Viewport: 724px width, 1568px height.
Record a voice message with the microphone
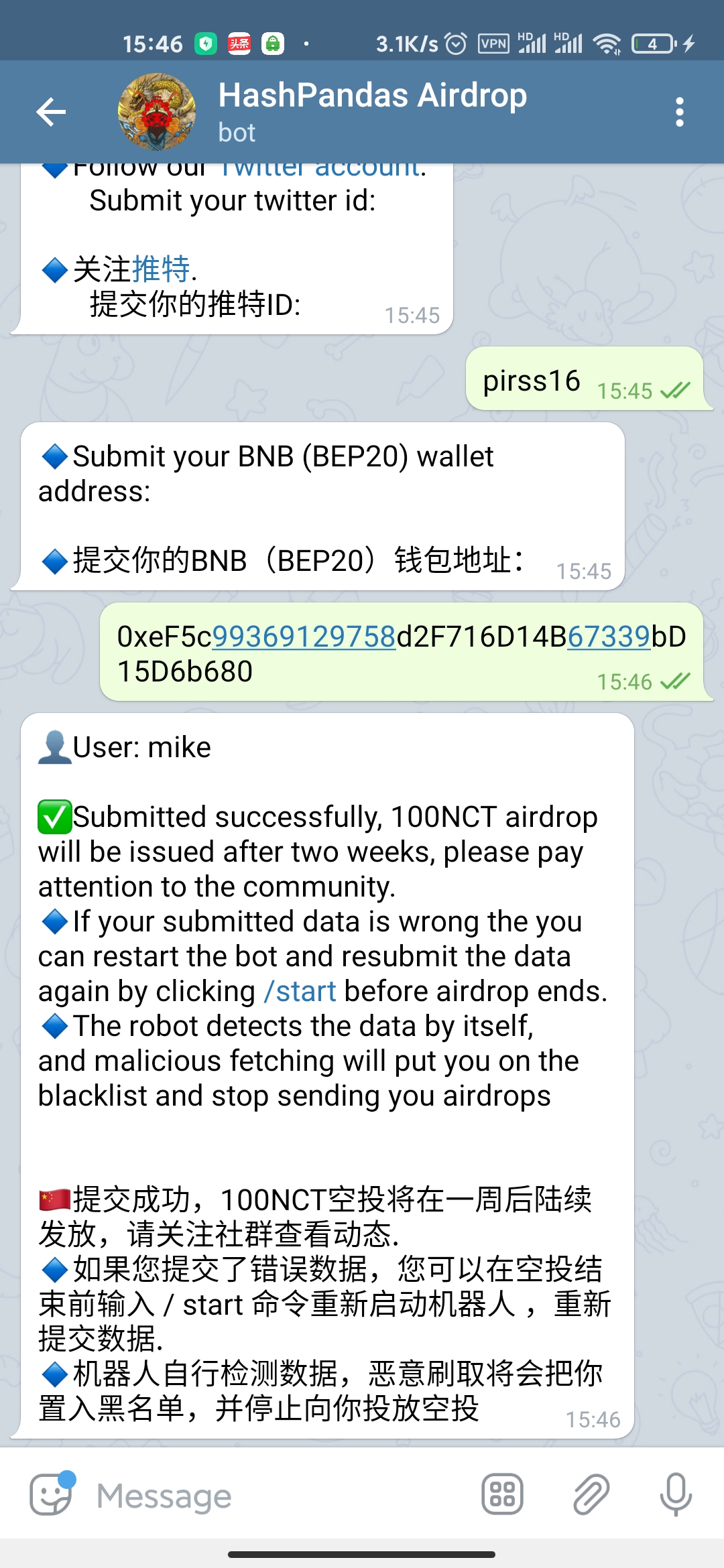[676, 1495]
